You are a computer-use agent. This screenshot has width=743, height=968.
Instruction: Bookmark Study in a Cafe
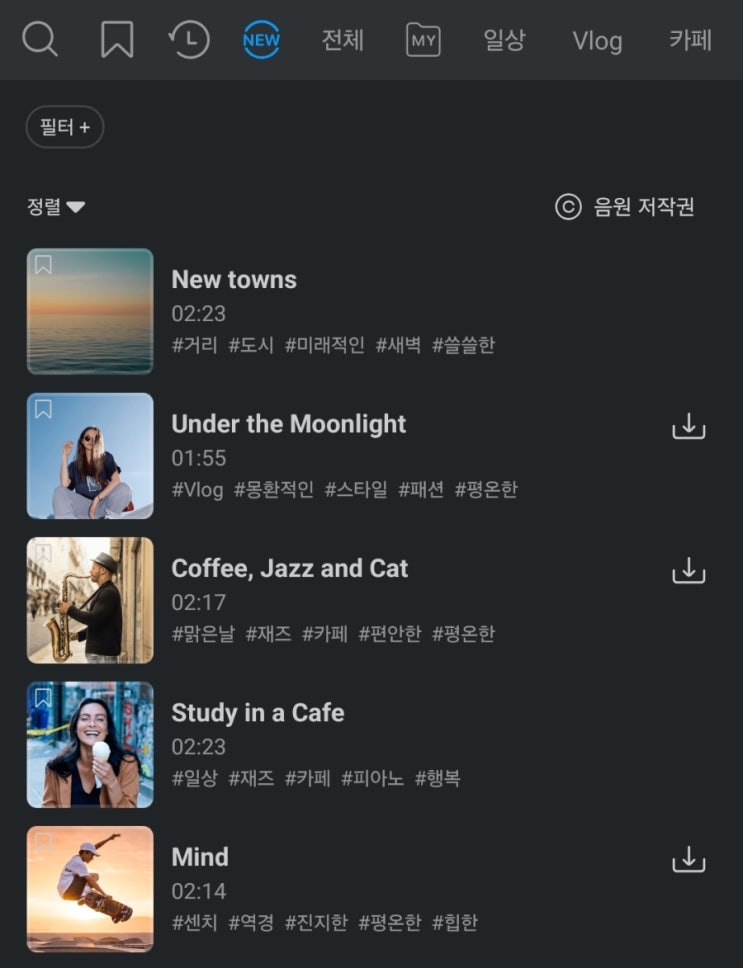[x=43, y=698]
